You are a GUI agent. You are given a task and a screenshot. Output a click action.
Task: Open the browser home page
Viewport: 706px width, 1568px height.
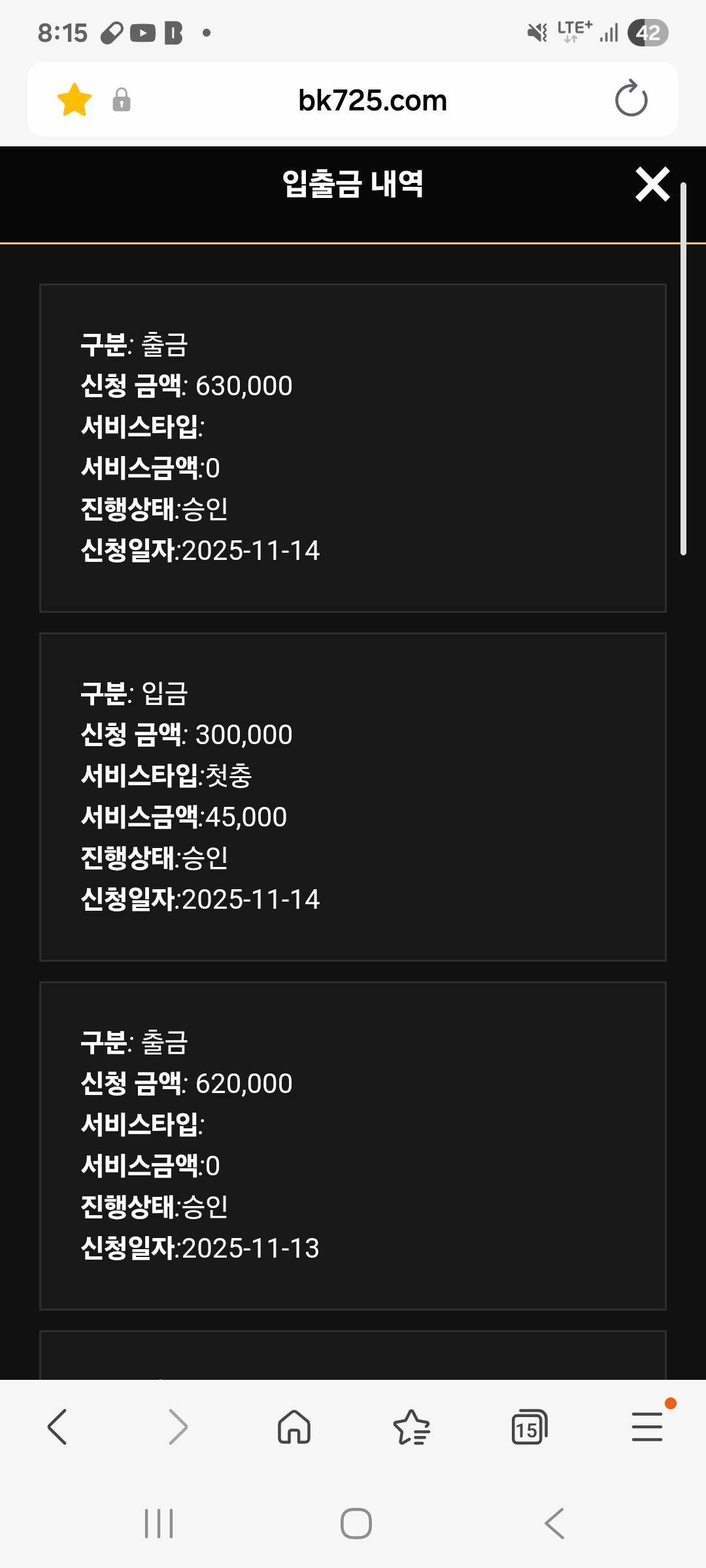click(x=294, y=1427)
